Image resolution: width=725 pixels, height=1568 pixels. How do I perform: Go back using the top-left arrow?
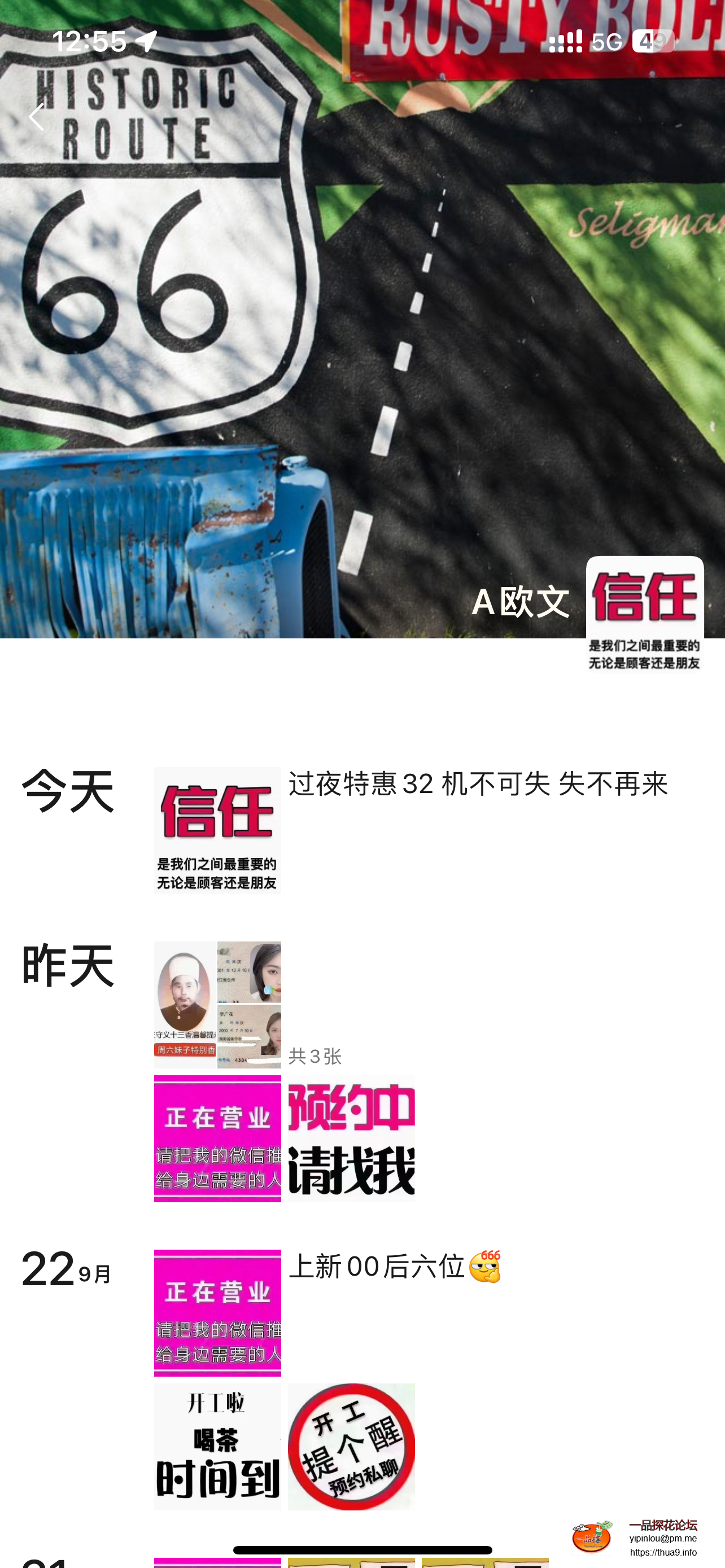coord(37,117)
